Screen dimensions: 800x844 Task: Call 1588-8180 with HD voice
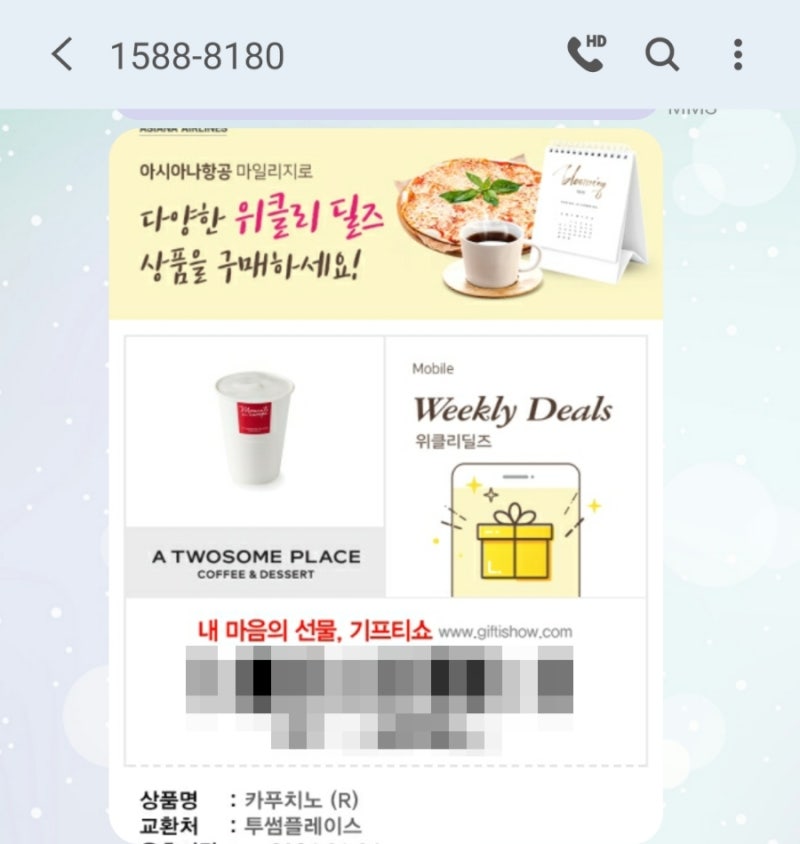point(587,54)
